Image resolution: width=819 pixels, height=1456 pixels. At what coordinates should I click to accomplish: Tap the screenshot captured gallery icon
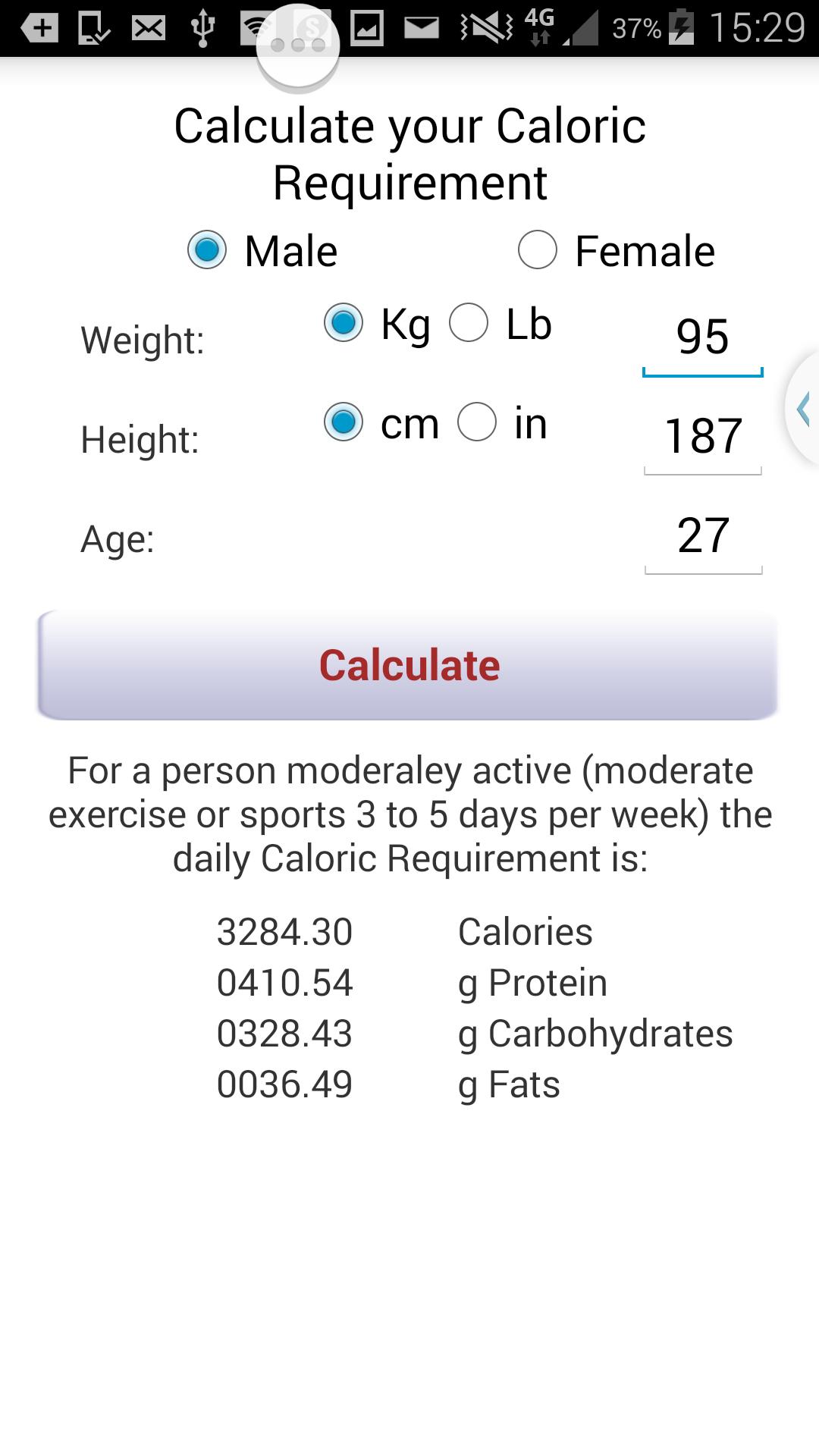click(x=368, y=27)
